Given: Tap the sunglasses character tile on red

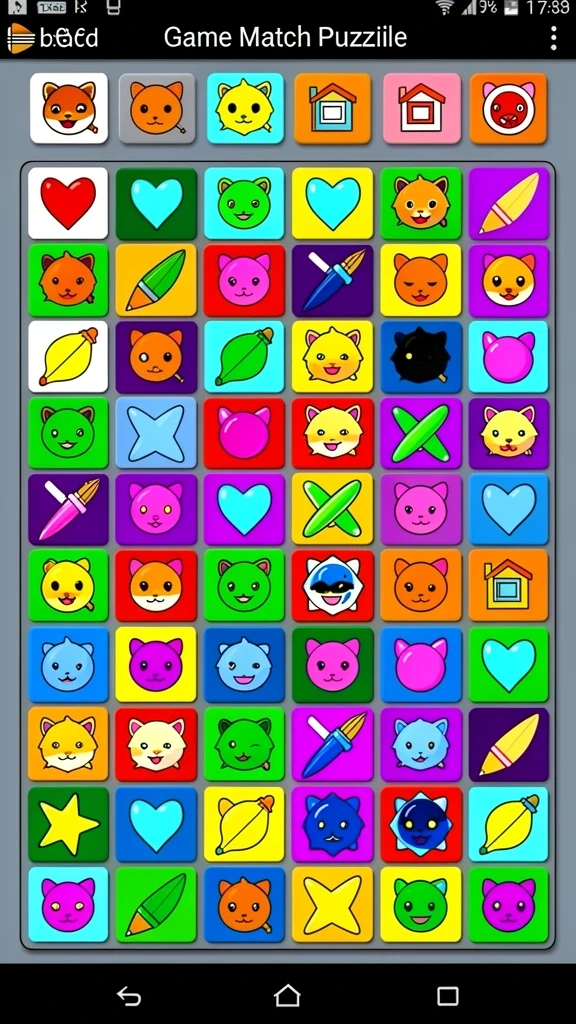Looking at the screenshot, I should pos(332,585).
